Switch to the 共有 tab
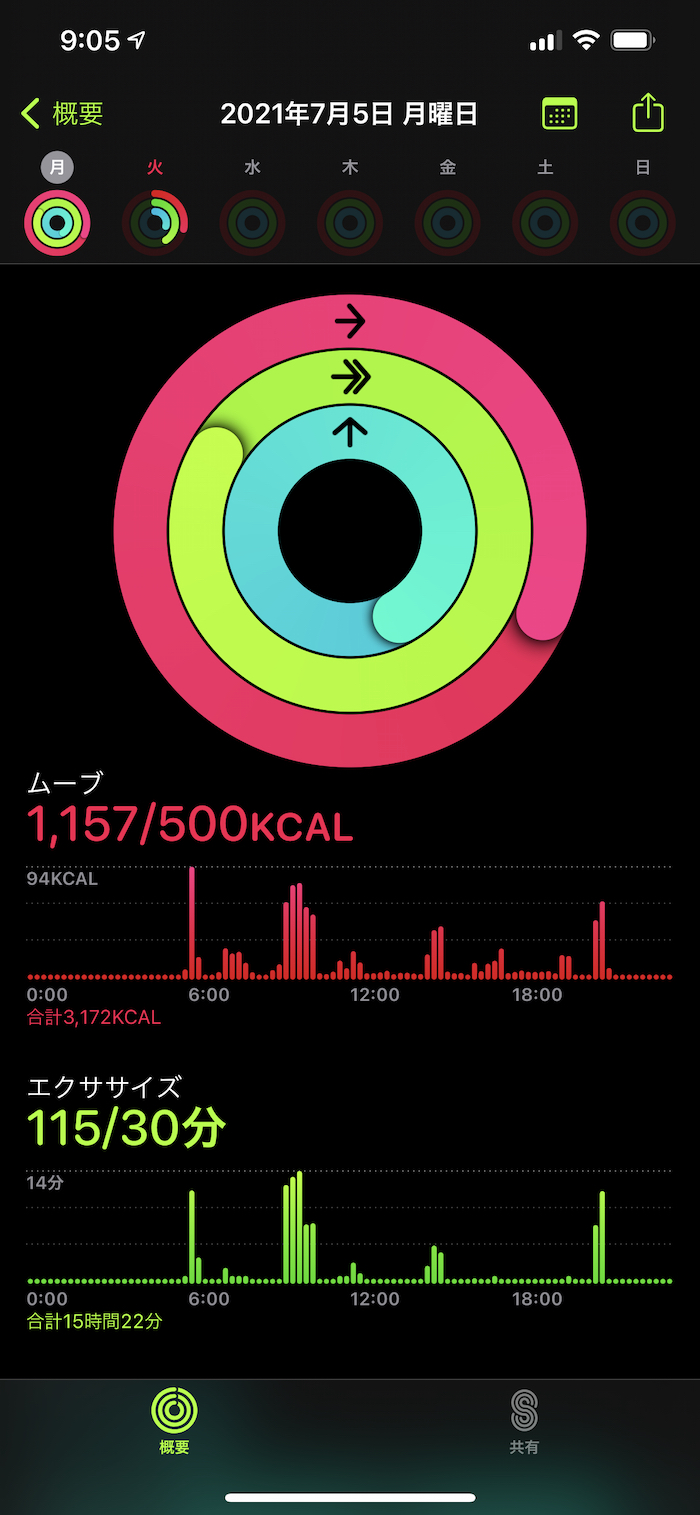 (524, 1421)
